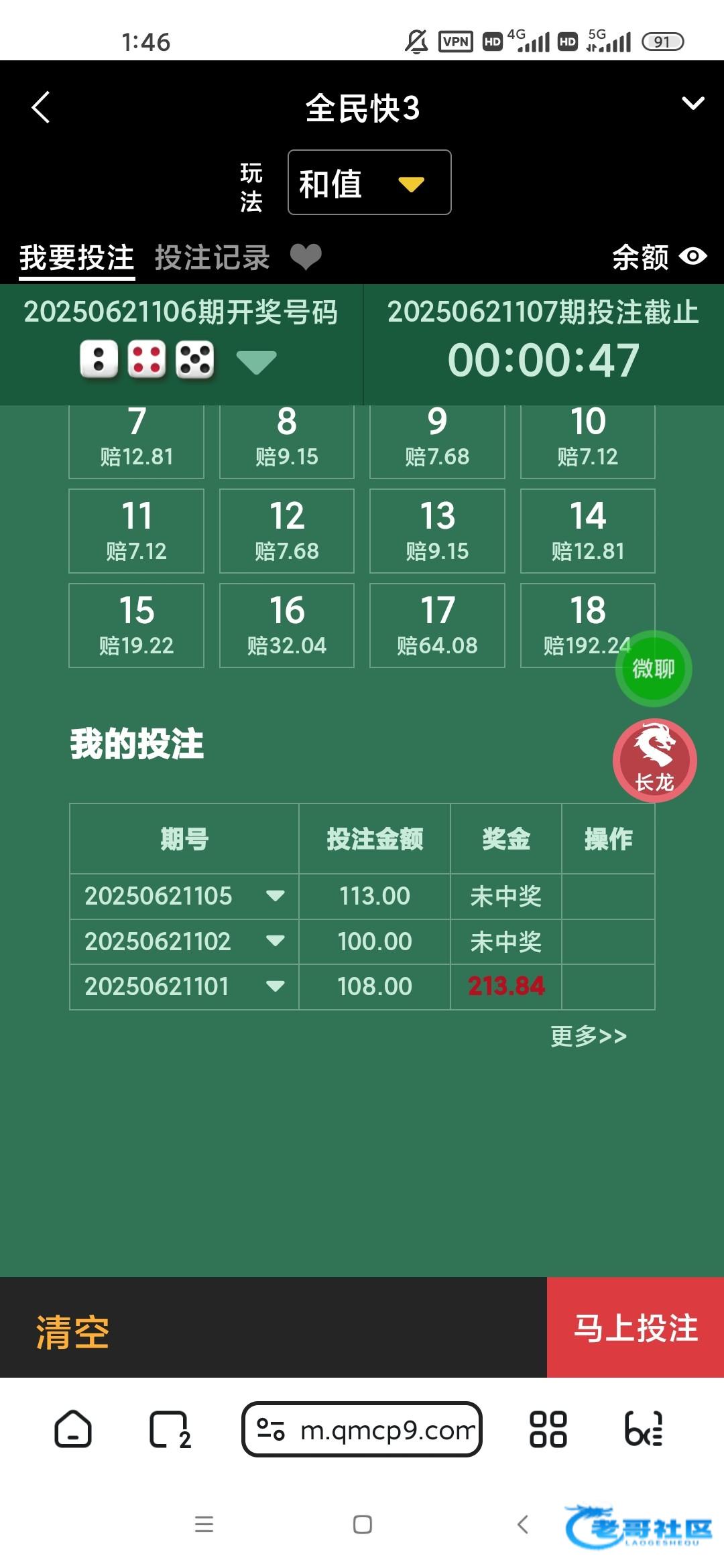Select sum value 11
Image resolution: width=724 pixels, height=1568 pixels.
136,531
